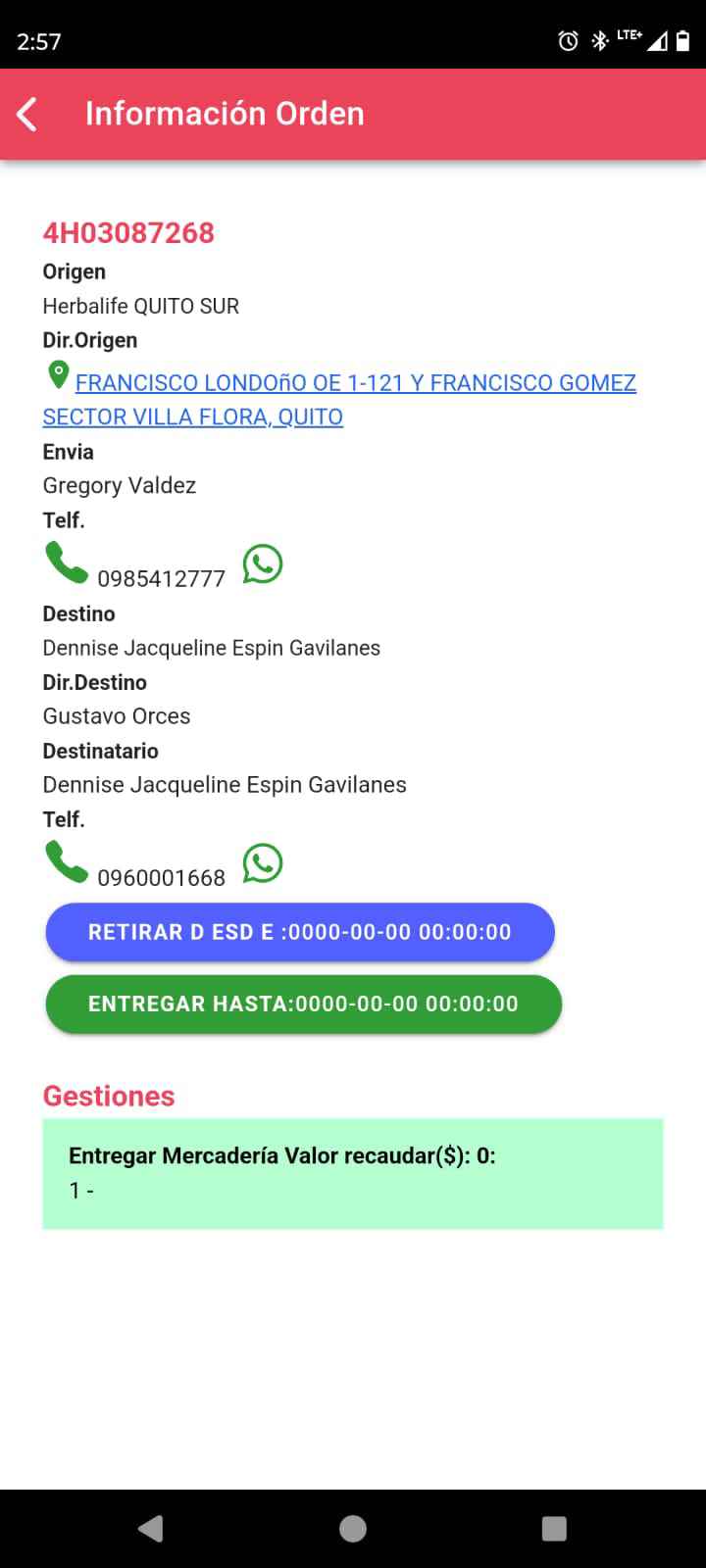
Task: Tap the RETIRAR DESDE button
Action: [300, 932]
